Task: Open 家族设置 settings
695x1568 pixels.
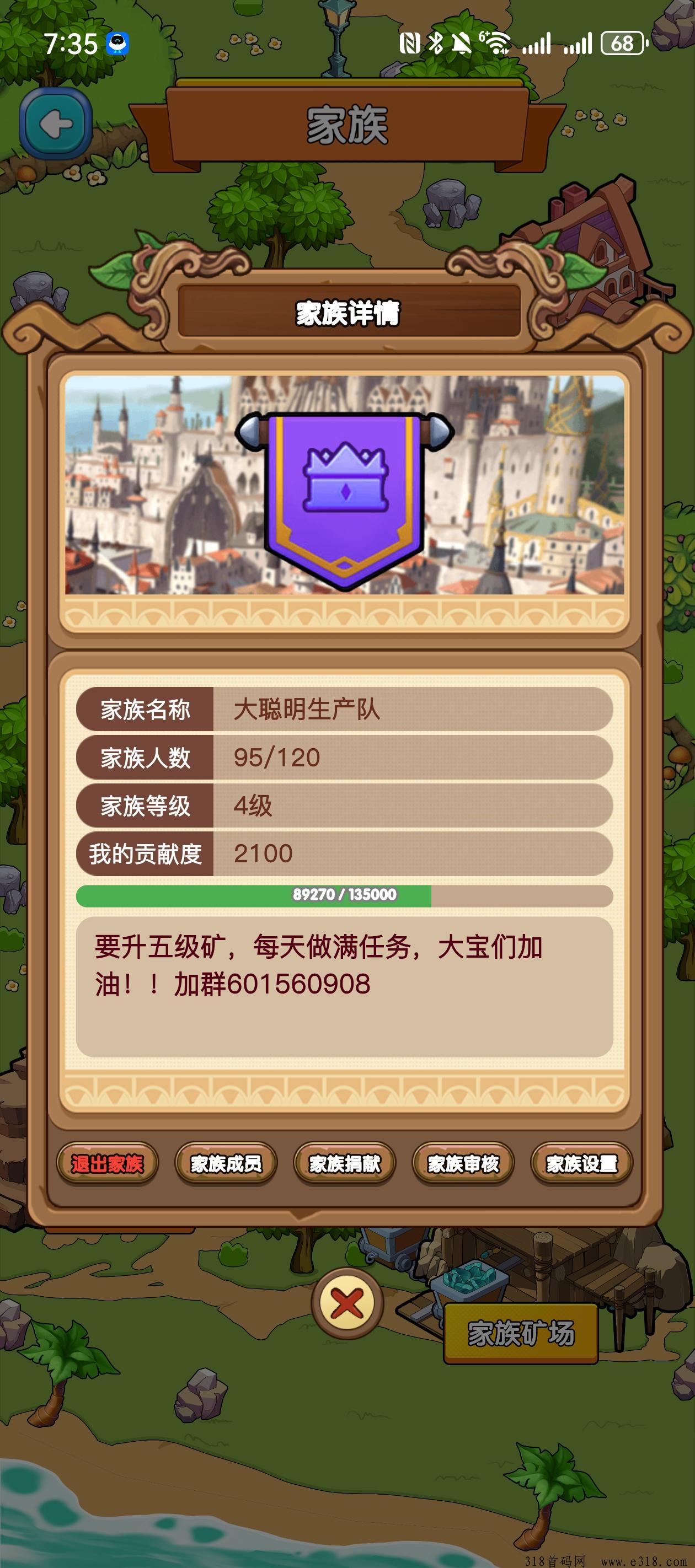Action: tap(582, 1163)
